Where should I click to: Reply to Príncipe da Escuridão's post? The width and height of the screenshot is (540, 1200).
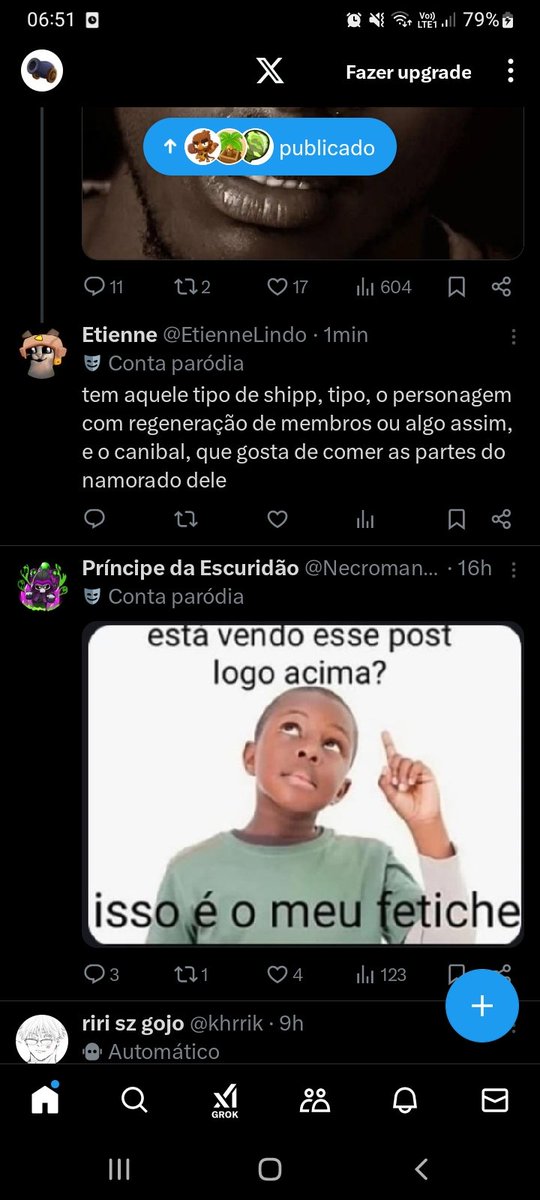coord(101,974)
